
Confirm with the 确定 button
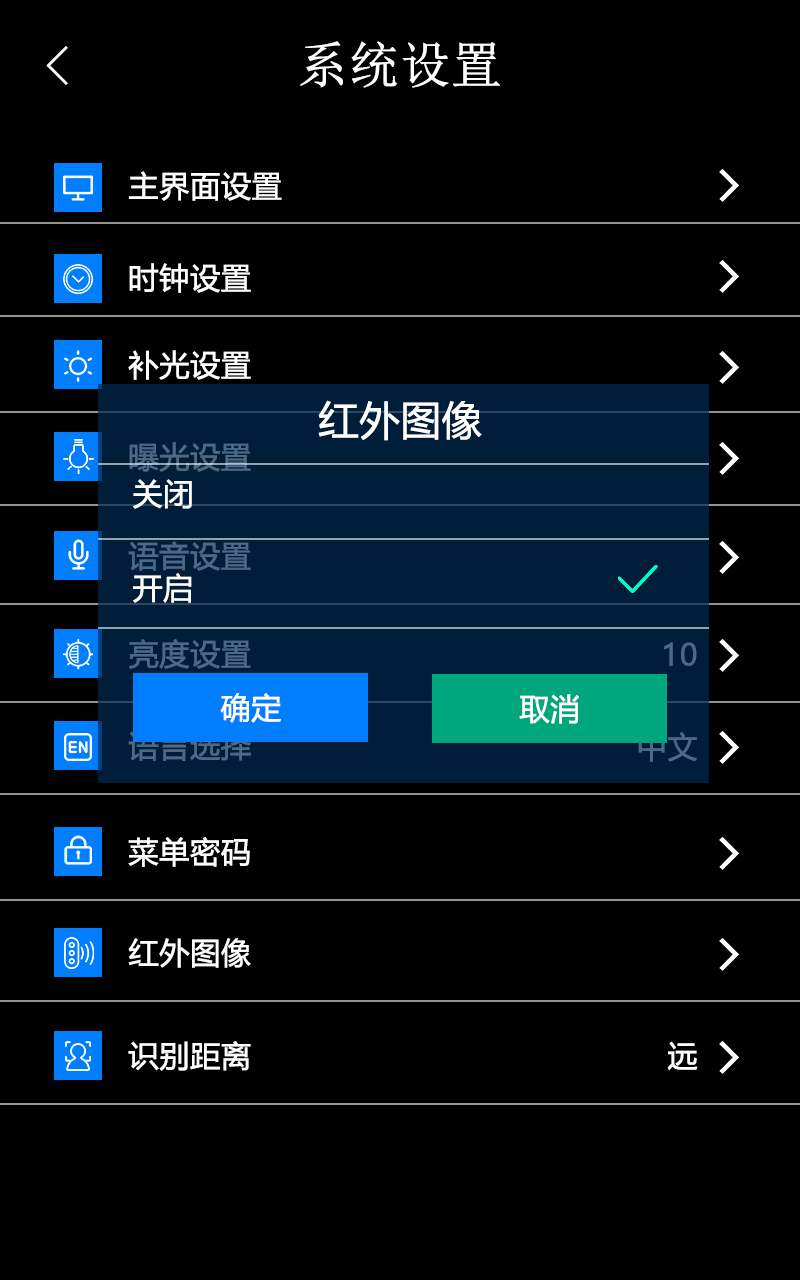[250, 708]
